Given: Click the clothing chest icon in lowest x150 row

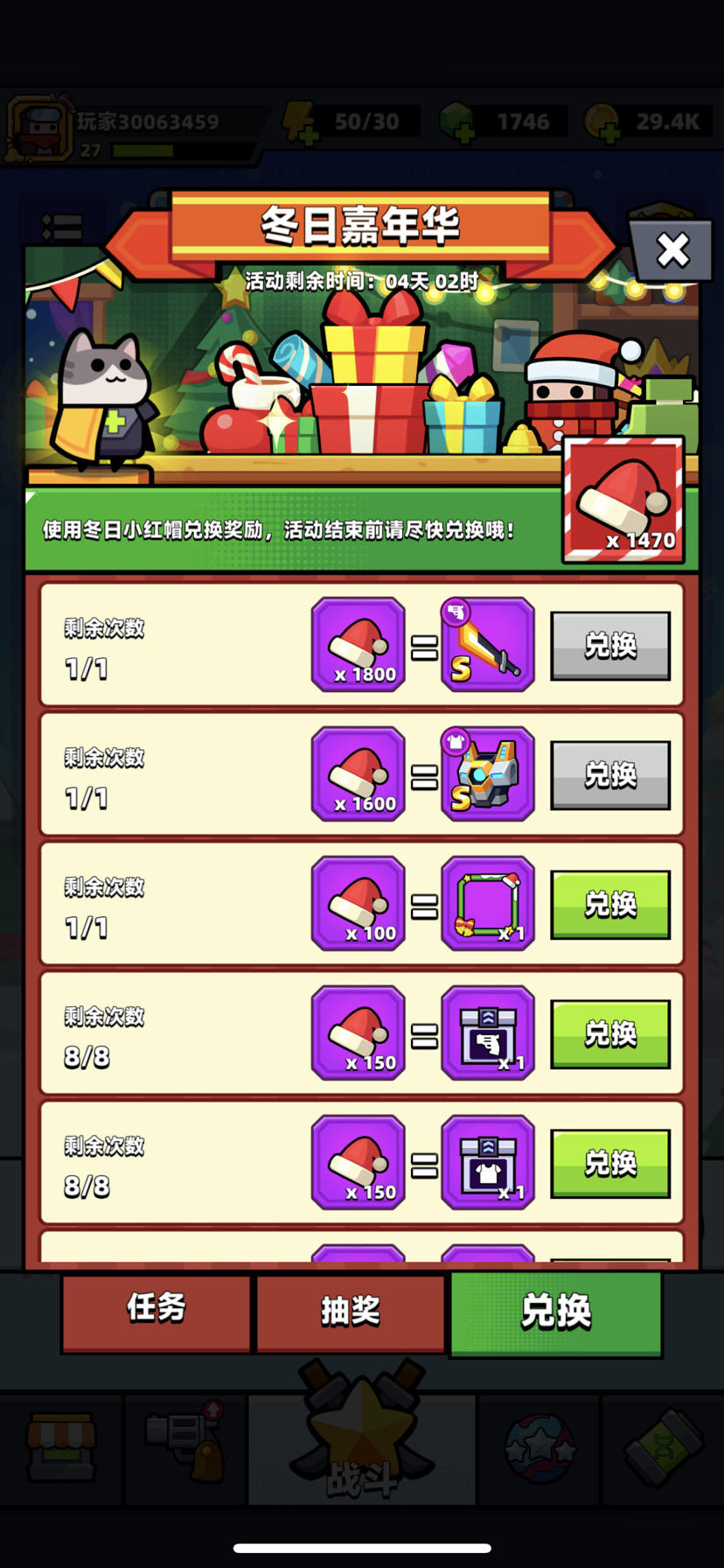Looking at the screenshot, I should point(487,1162).
